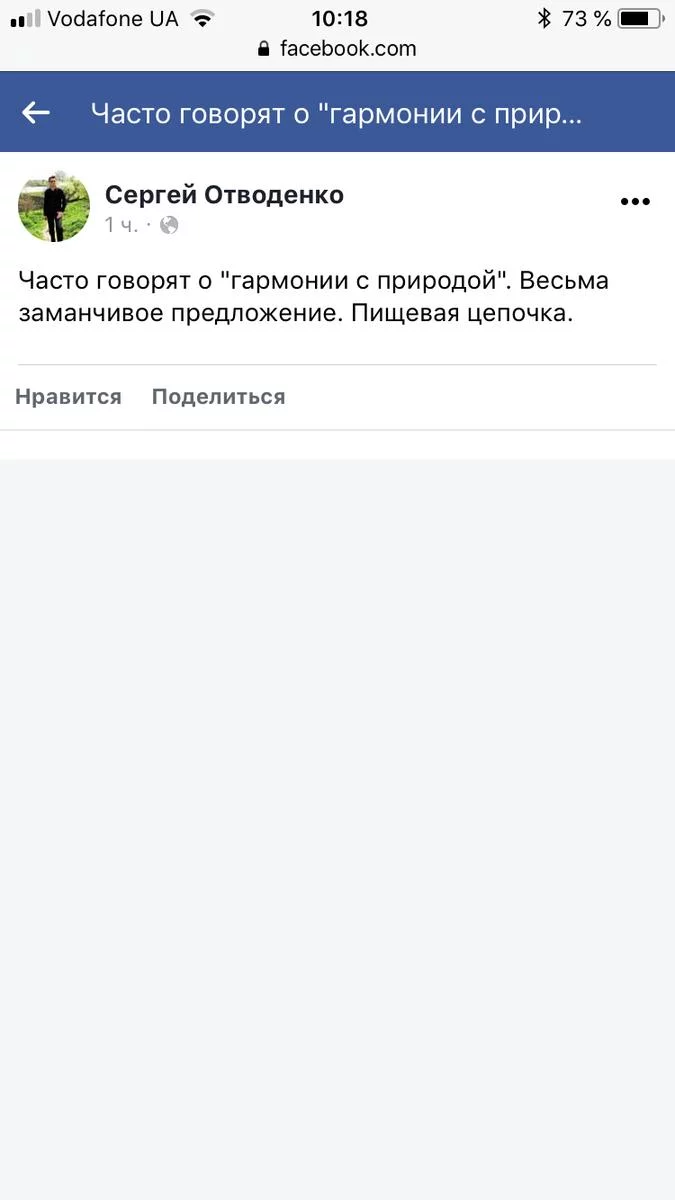Check post audience via globe icon
Screen dimensions: 675x1200
click(170, 225)
